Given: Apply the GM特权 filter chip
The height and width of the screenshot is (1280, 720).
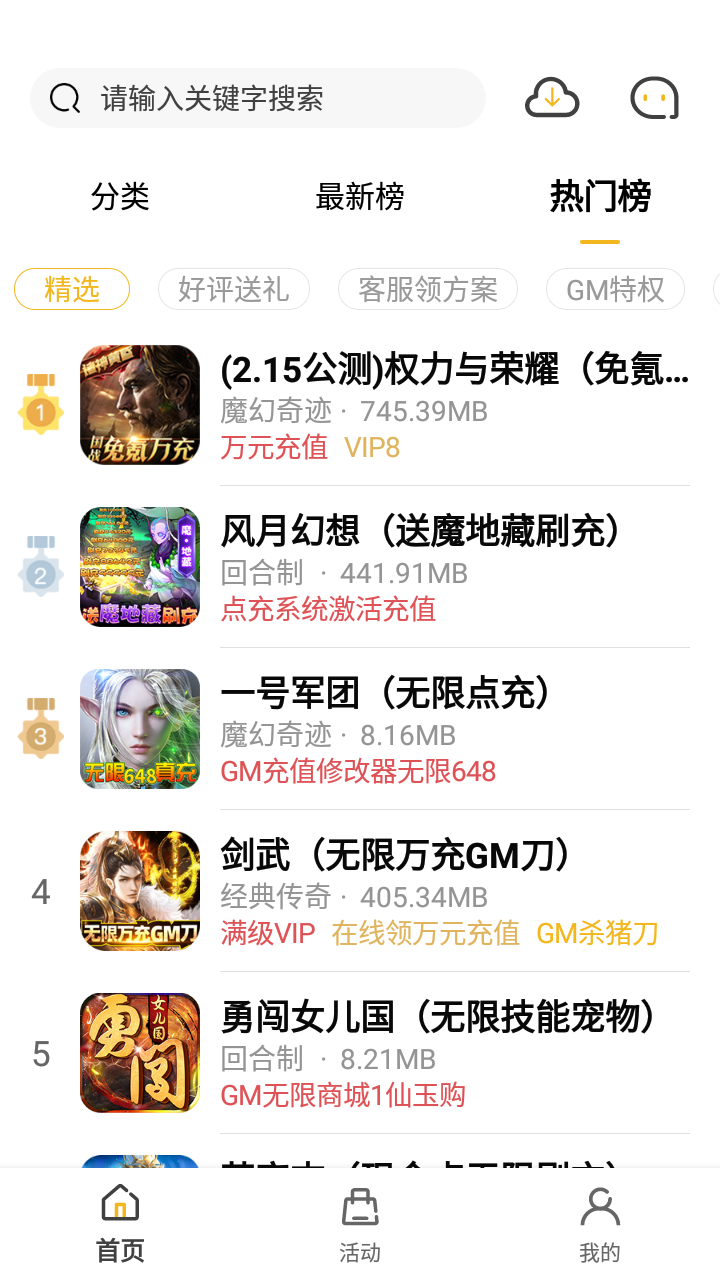Looking at the screenshot, I should coord(615,289).
